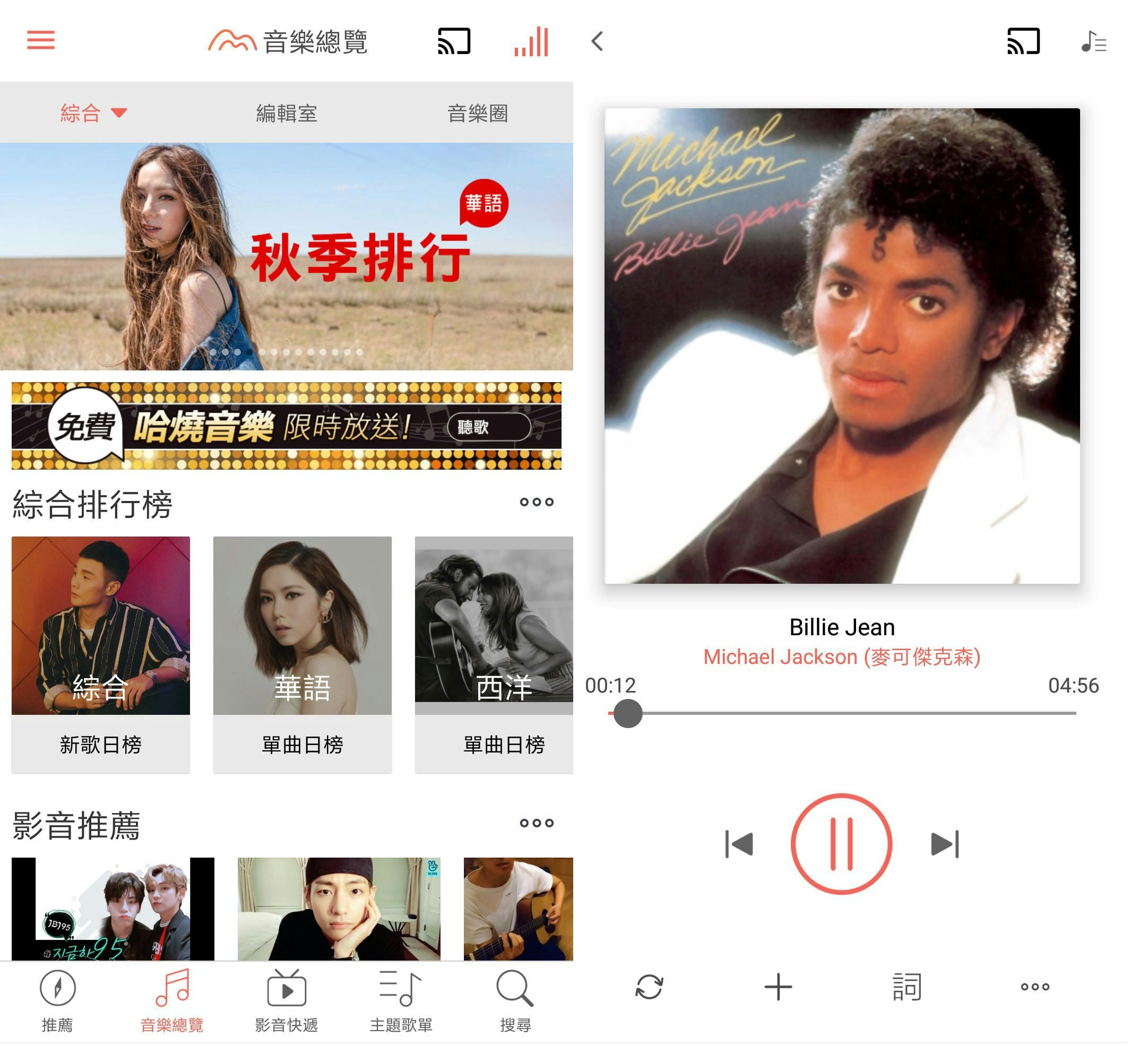Open the 主題歌單 tab
This screenshot has width=1148, height=1046.
tap(401, 1000)
